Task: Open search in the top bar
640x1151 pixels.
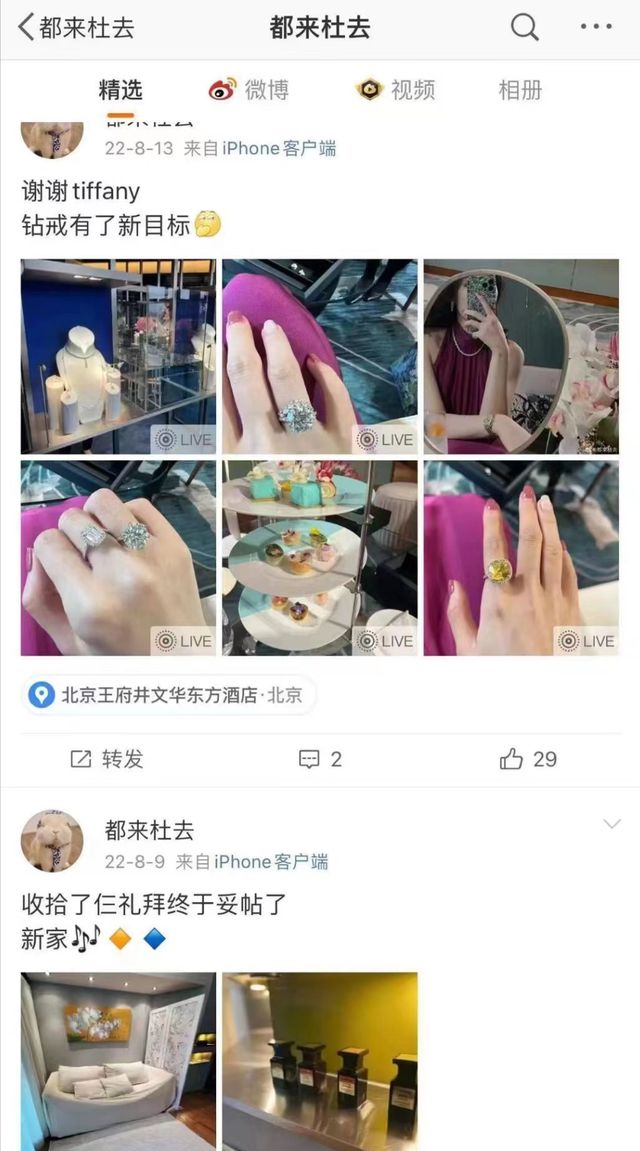Action: pos(525,28)
